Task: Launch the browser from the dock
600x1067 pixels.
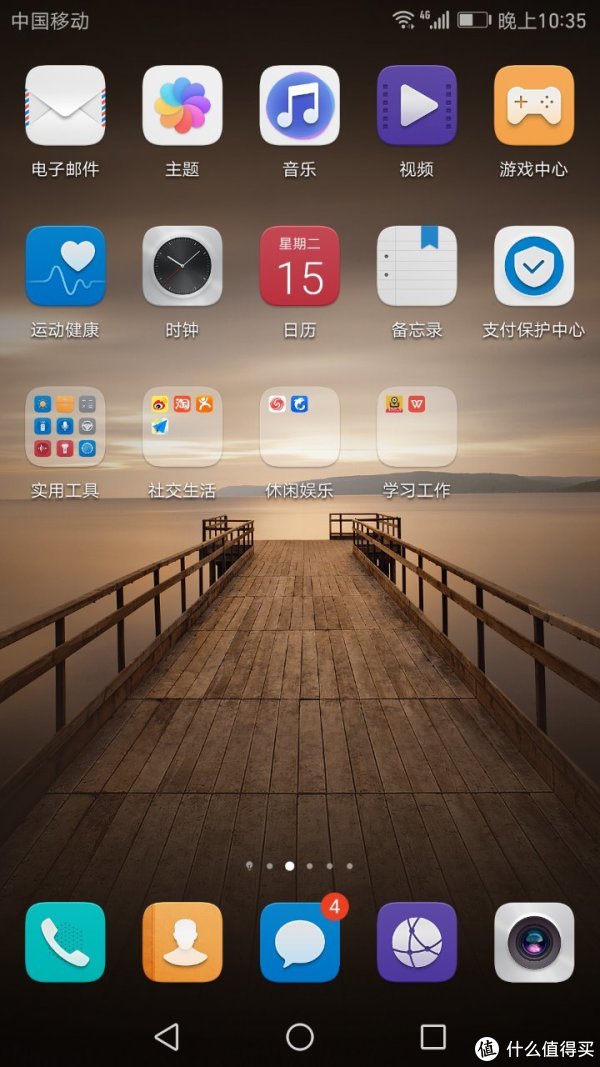Action: (416, 942)
